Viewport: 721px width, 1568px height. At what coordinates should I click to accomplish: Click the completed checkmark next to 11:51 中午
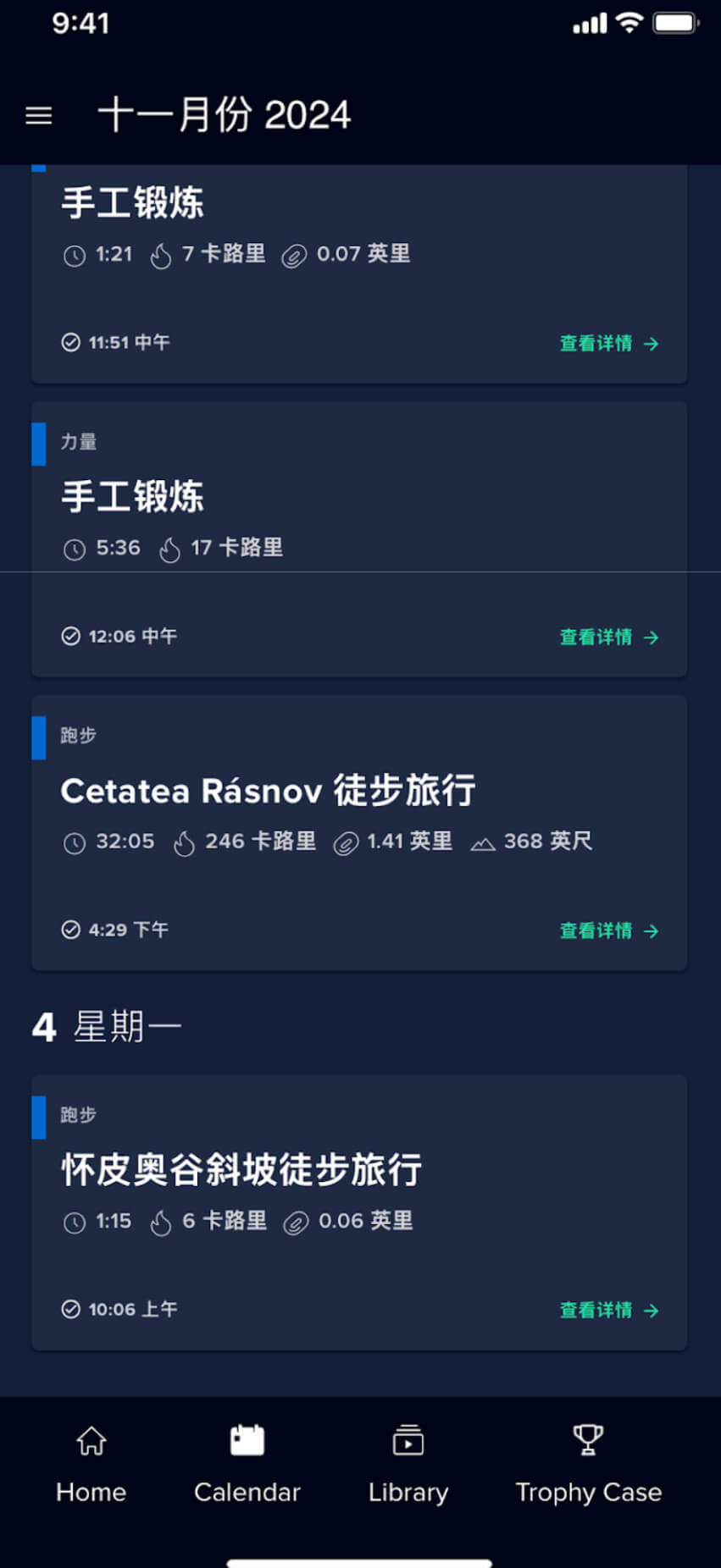click(70, 342)
